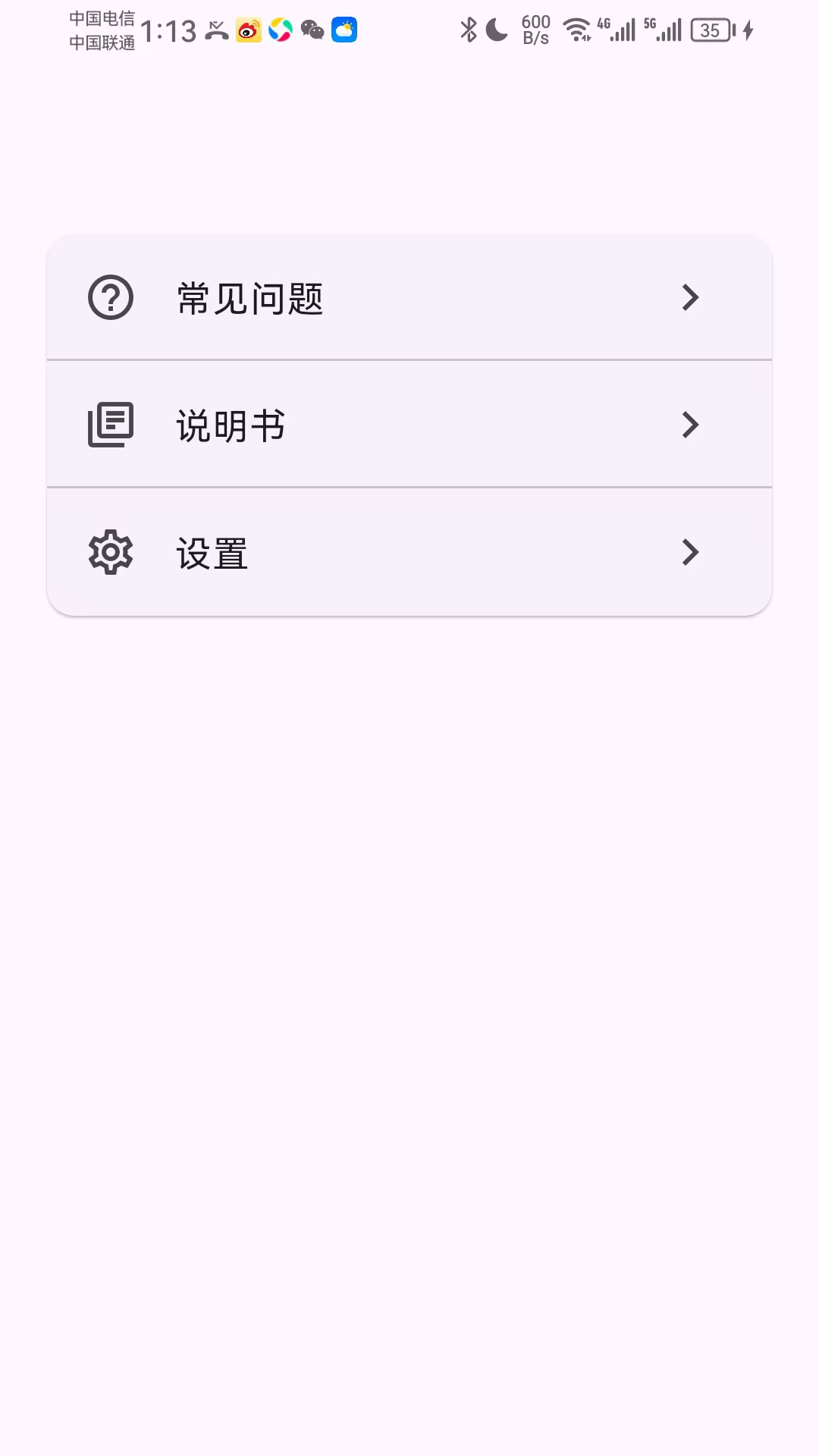Click the question mark FAQ icon
Viewport: 819px width, 1456px height.
pos(111,299)
